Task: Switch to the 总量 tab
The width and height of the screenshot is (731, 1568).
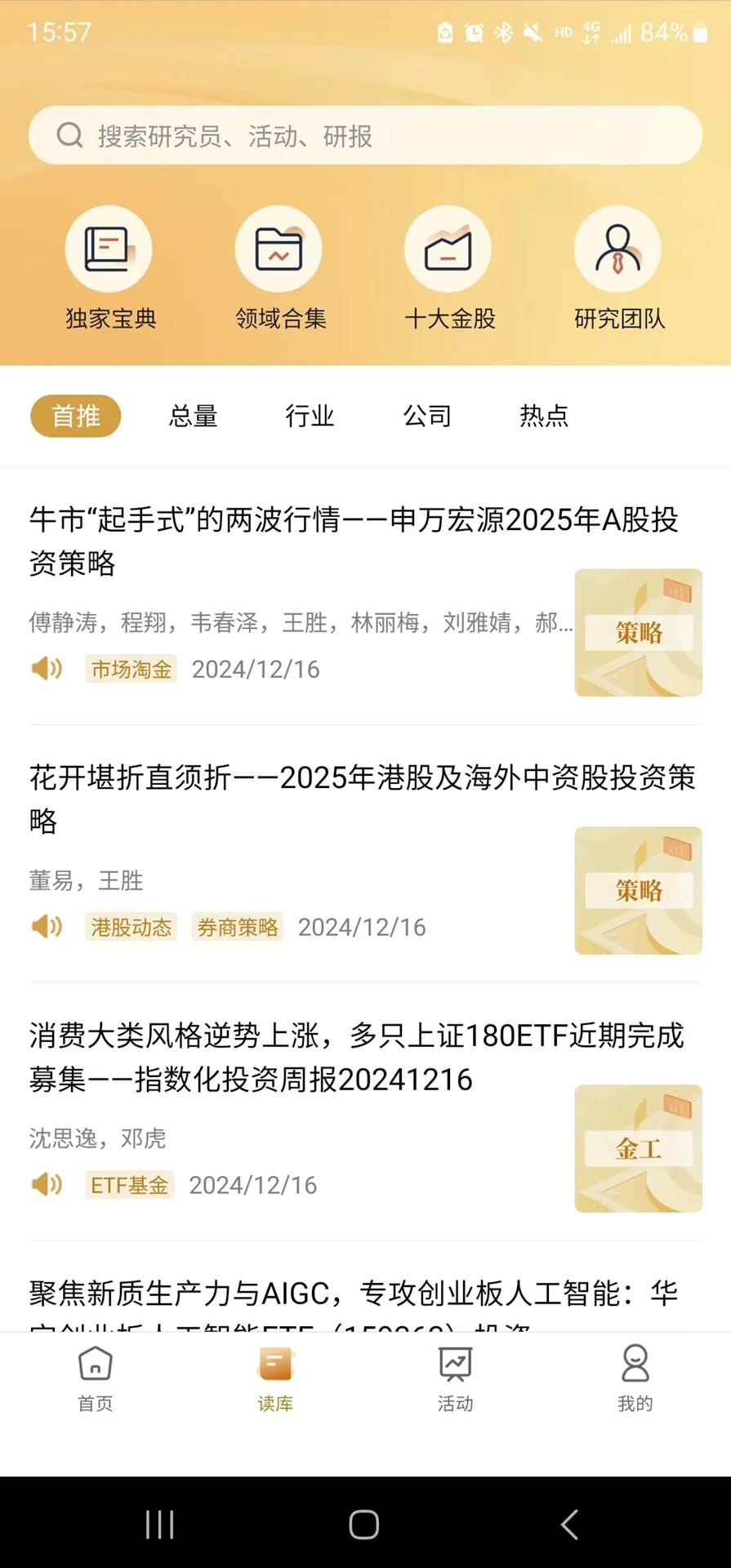Action: coord(194,416)
